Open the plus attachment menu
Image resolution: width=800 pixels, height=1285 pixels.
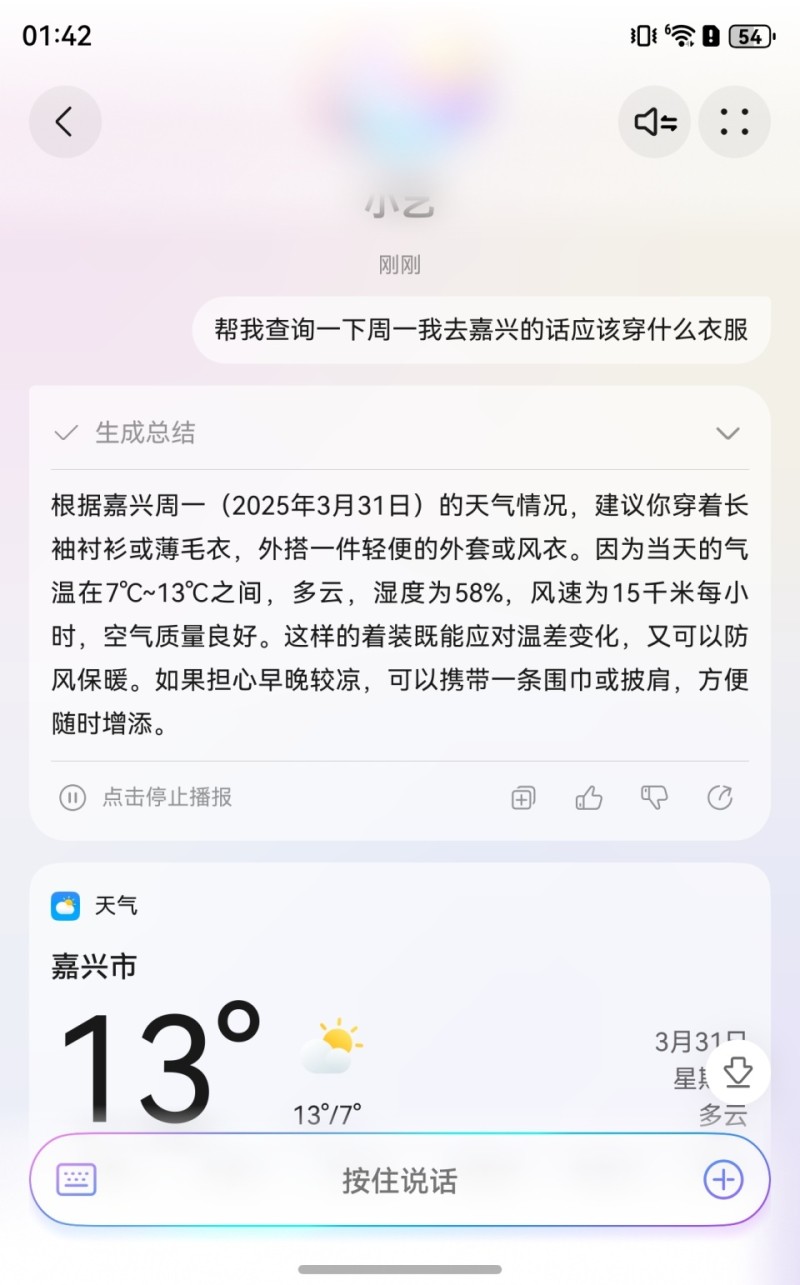[723, 1180]
